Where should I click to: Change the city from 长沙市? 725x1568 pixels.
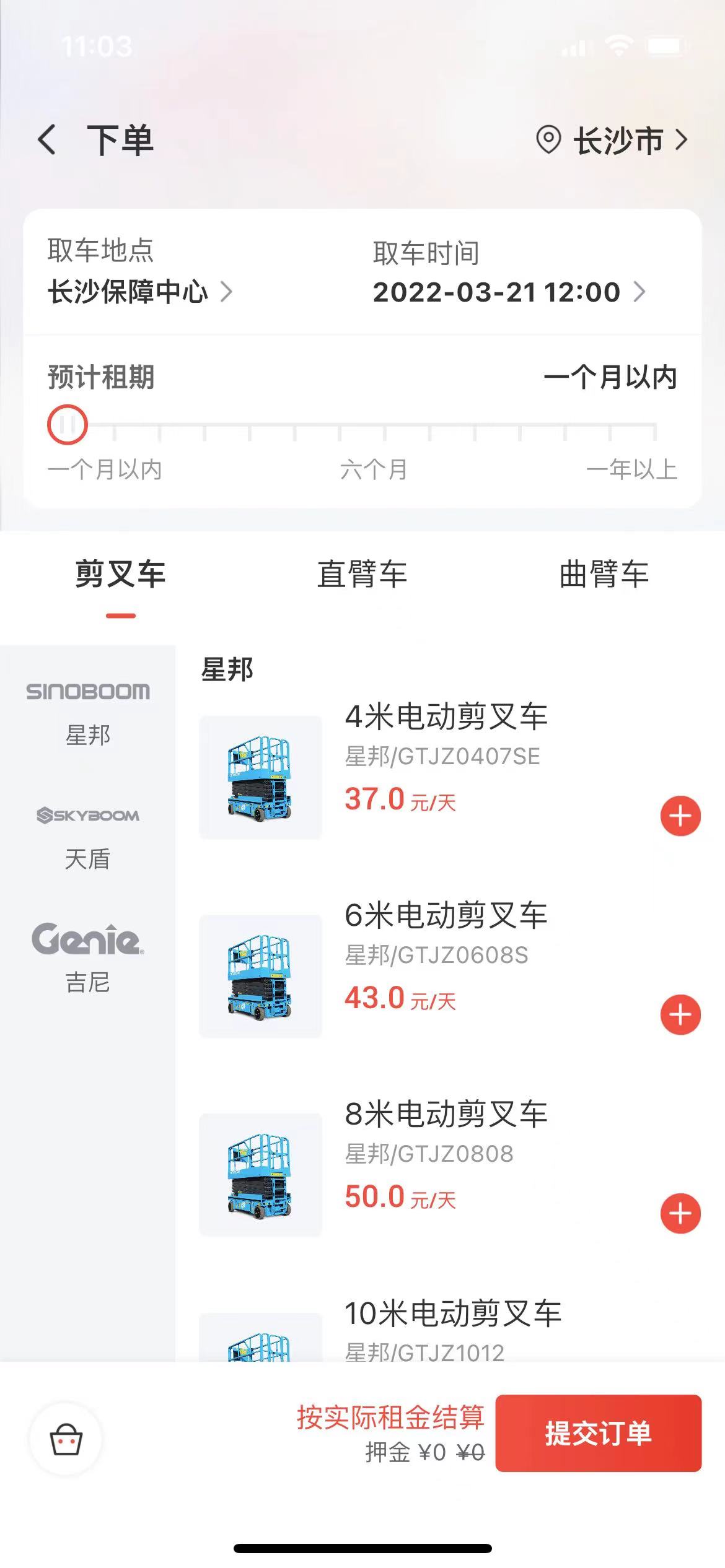[612, 140]
